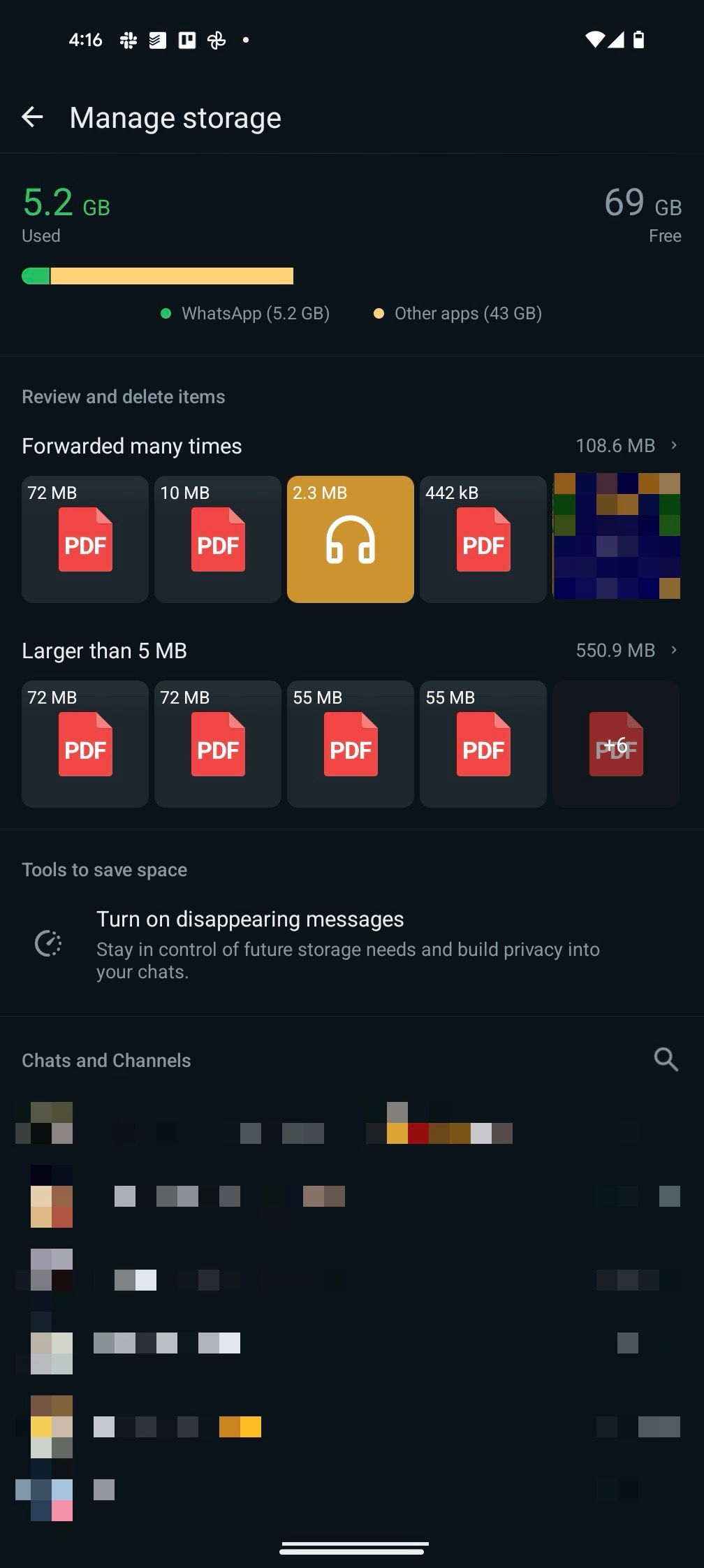Click the Chats and Channels section header
The height and width of the screenshot is (1568, 704).
click(107, 1059)
